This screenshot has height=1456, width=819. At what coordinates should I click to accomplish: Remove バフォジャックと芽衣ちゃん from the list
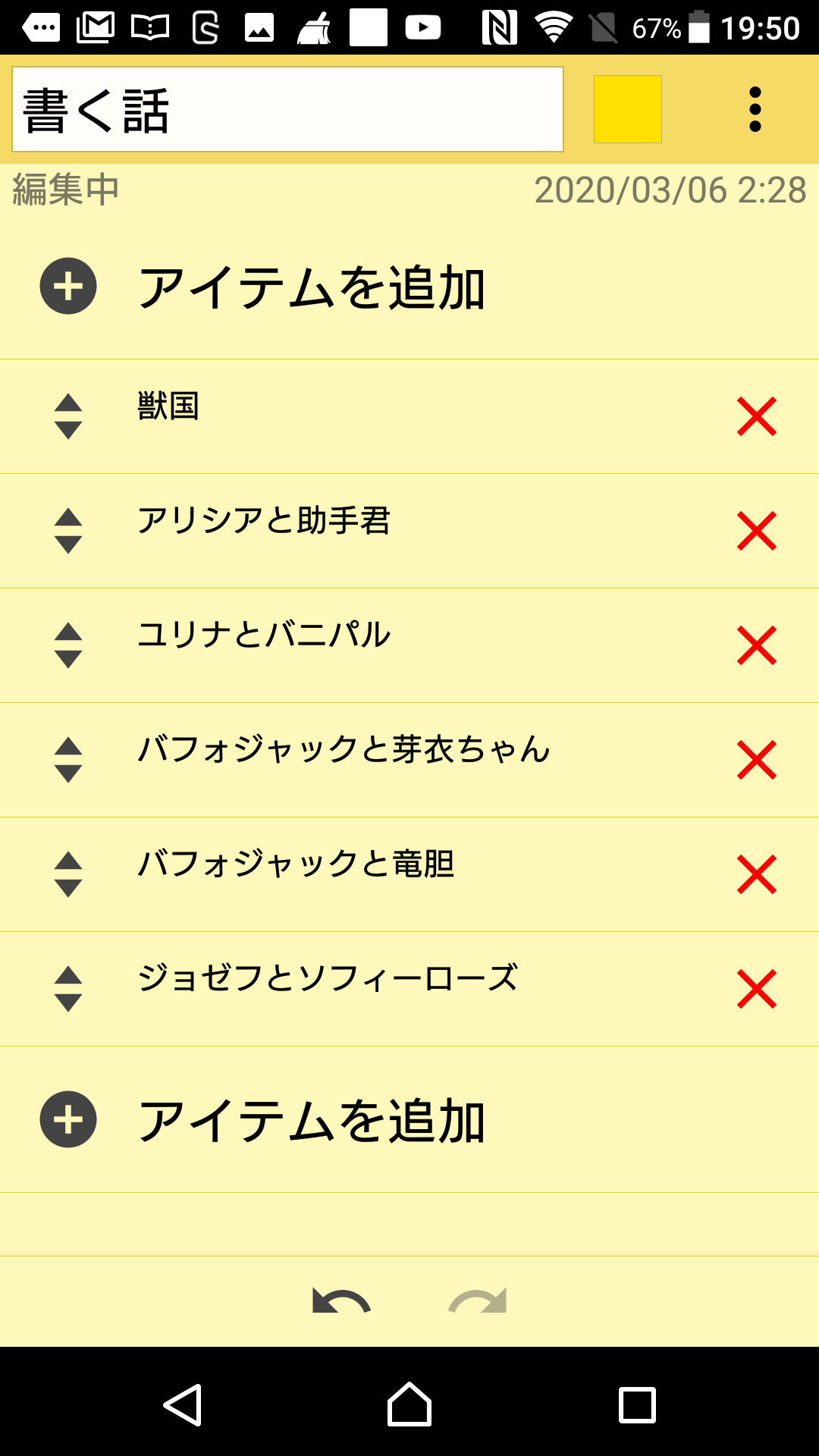click(x=756, y=760)
